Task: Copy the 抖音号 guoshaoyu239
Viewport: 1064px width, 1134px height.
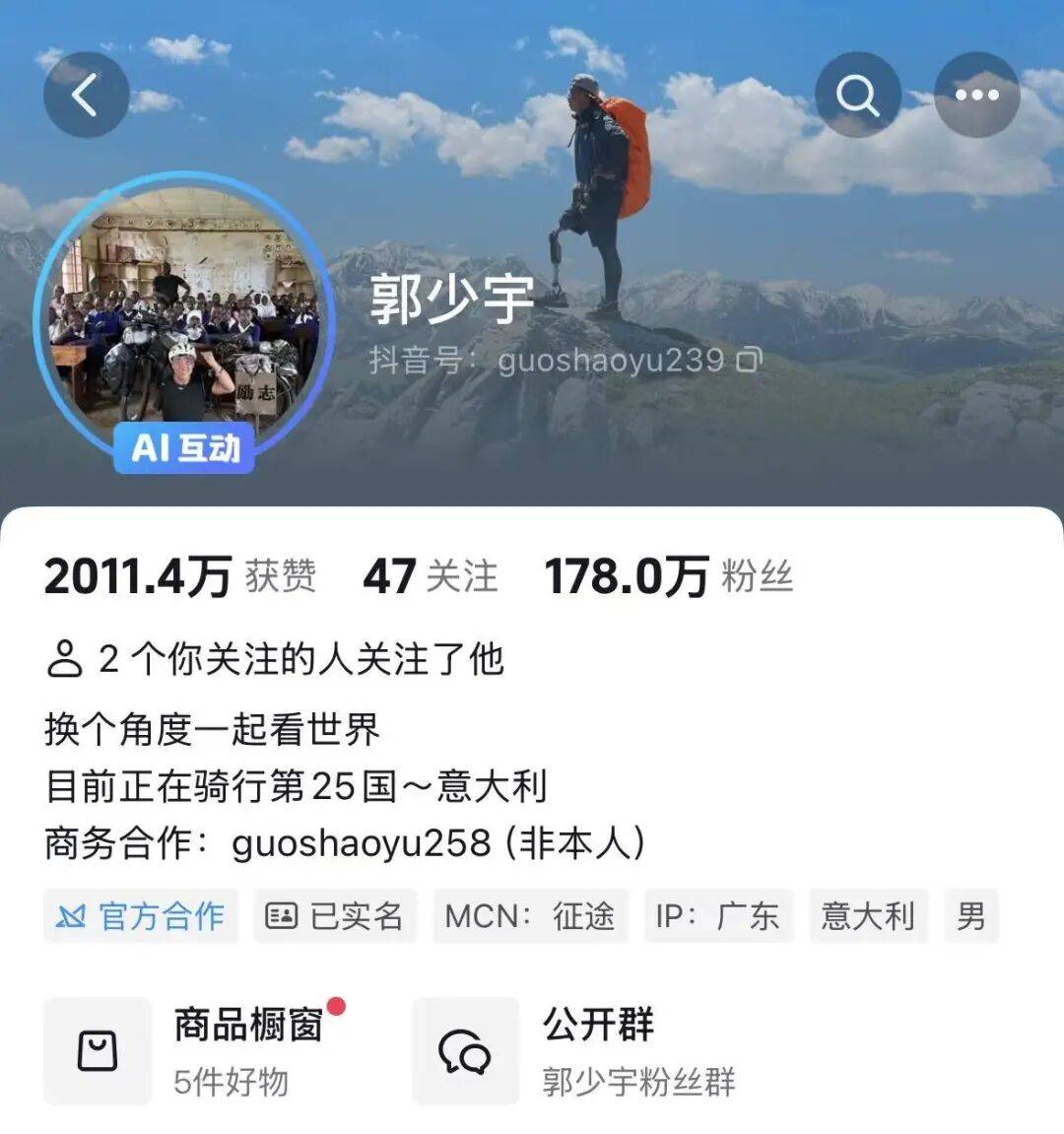Action: pos(750,361)
